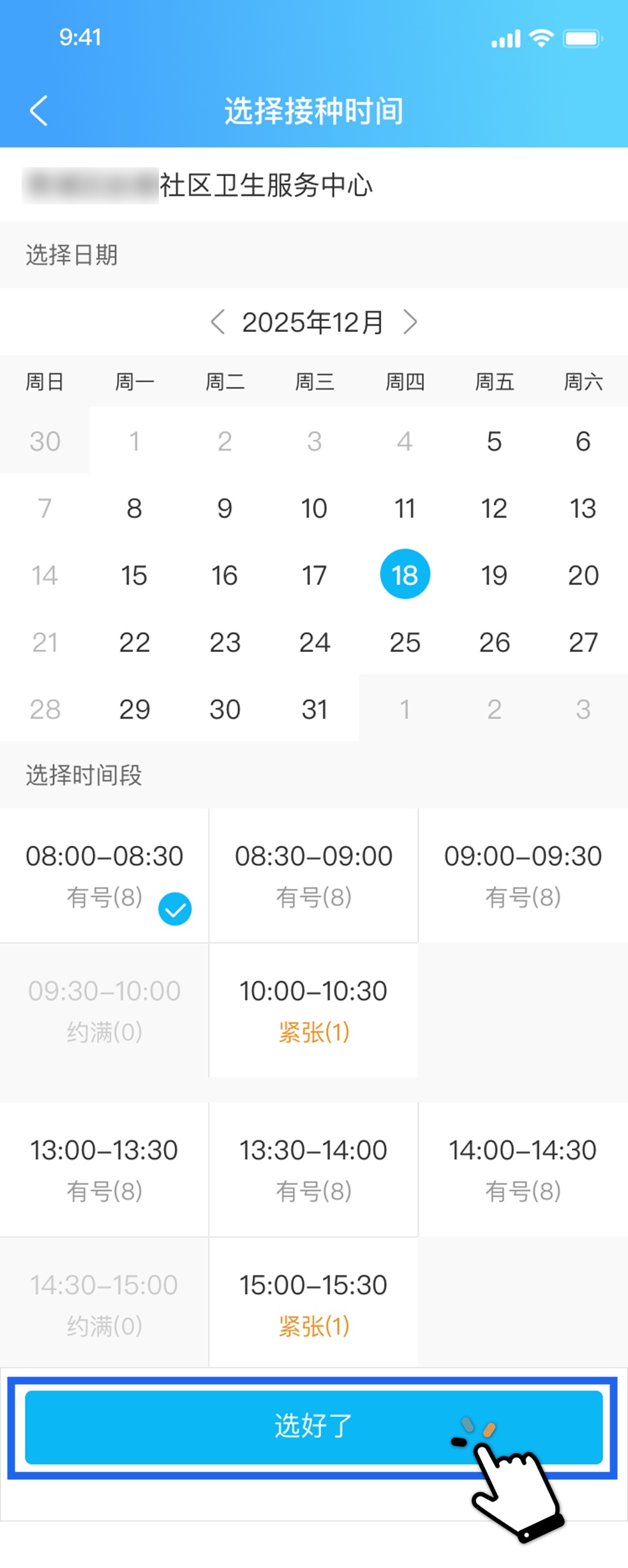The image size is (628, 1568).
Task: Select the 08:30–09:00 time slot
Action: pos(313,875)
